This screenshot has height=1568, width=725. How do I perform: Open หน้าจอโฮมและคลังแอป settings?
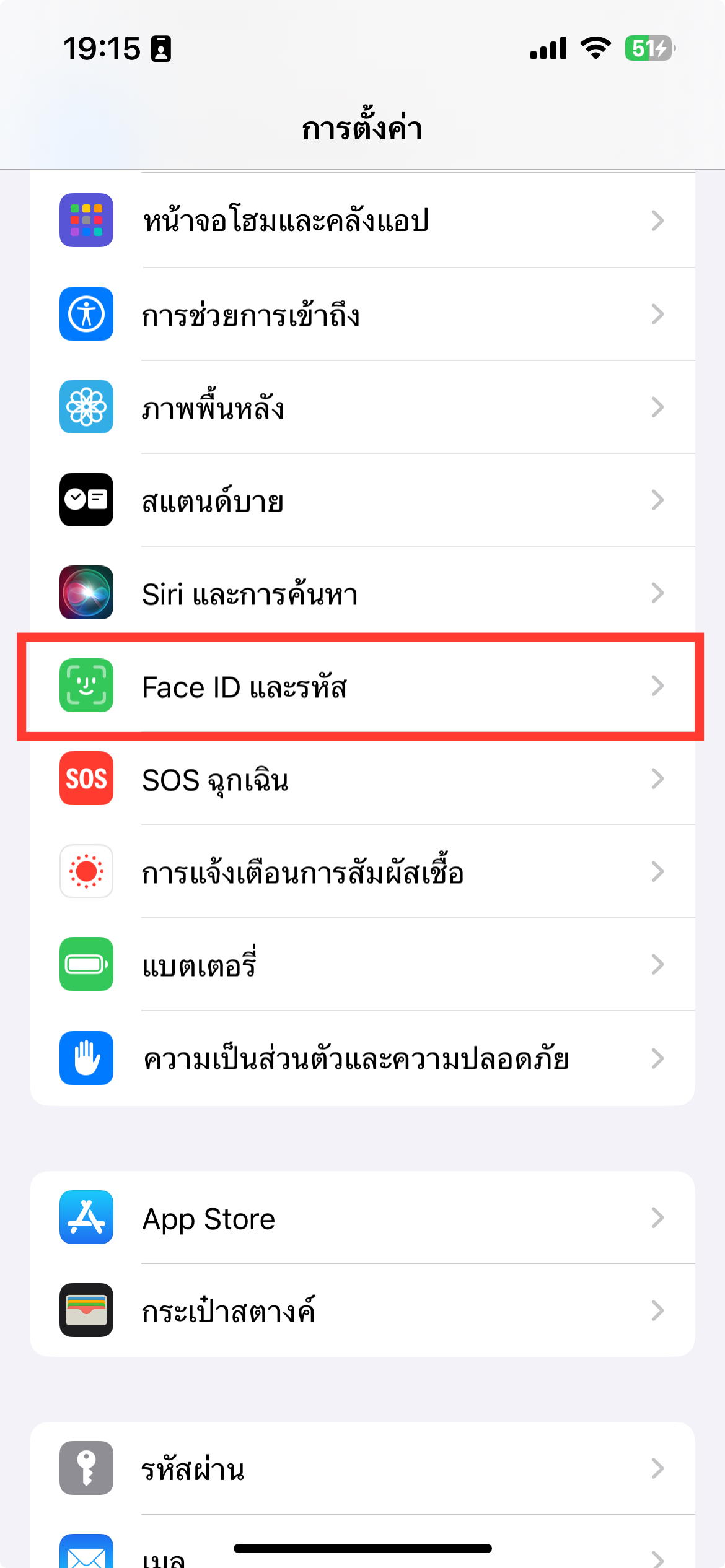pyautogui.click(x=362, y=220)
